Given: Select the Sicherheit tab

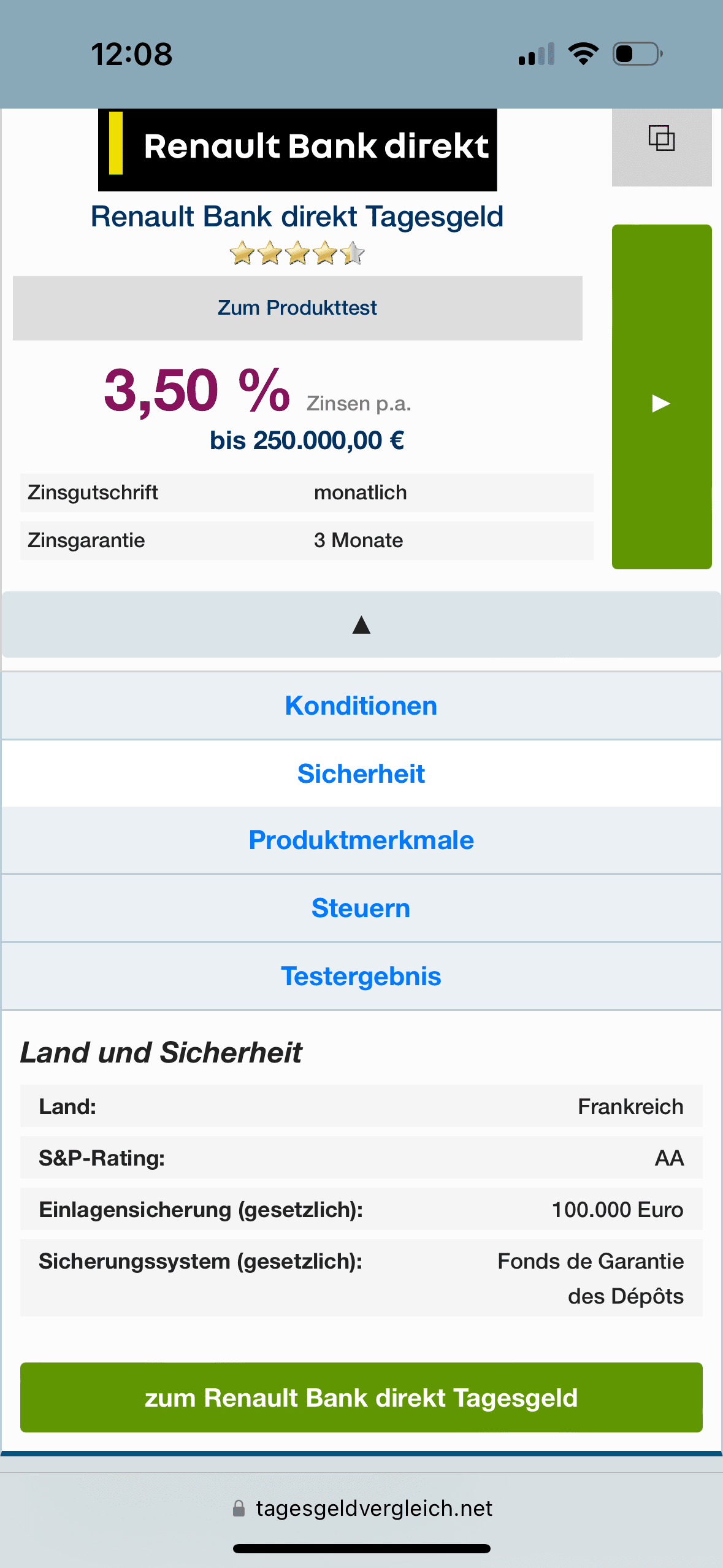Looking at the screenshot, I should click(361, 774).
